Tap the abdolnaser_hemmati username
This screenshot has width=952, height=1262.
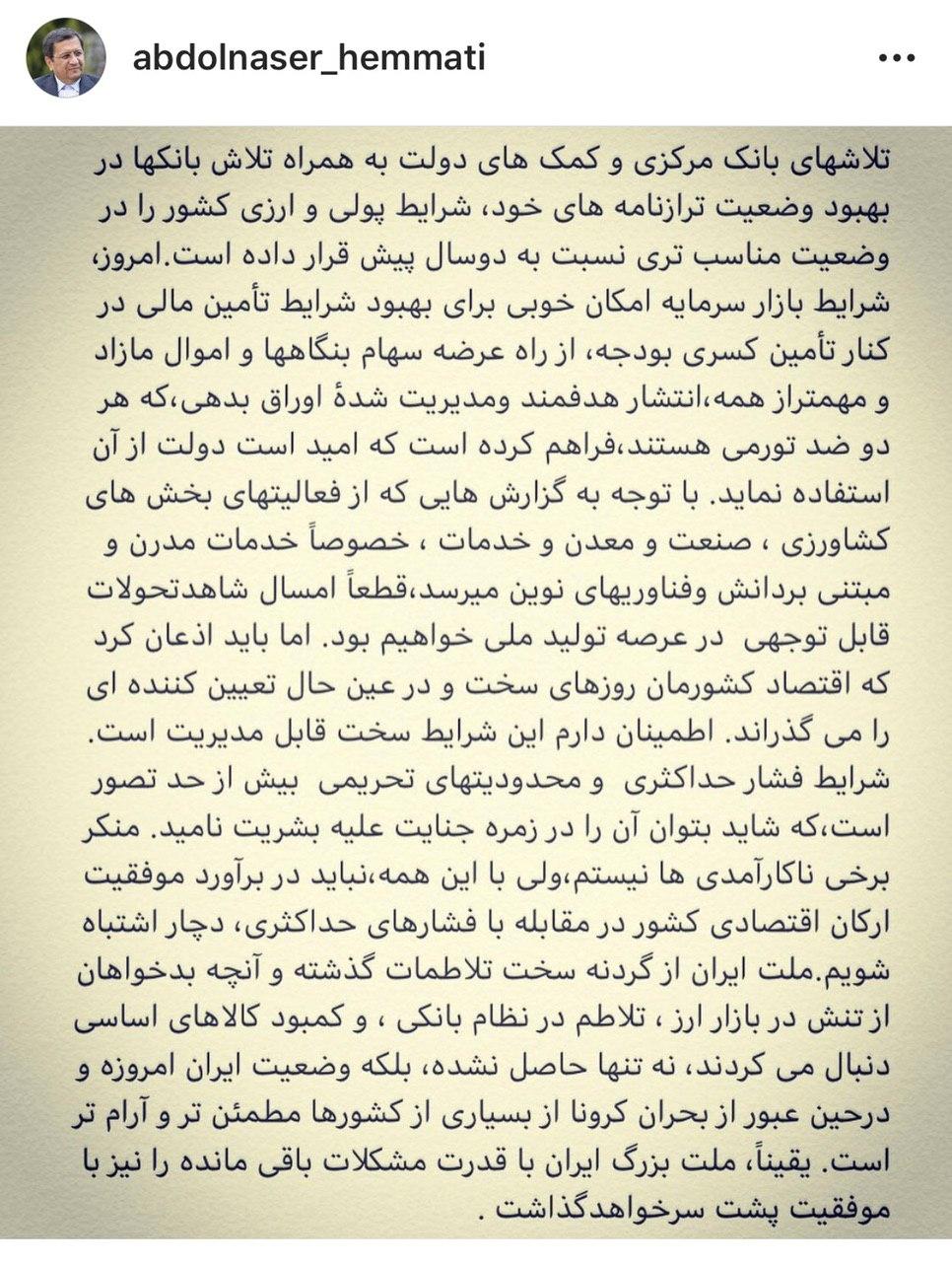(x=308, y=58)
